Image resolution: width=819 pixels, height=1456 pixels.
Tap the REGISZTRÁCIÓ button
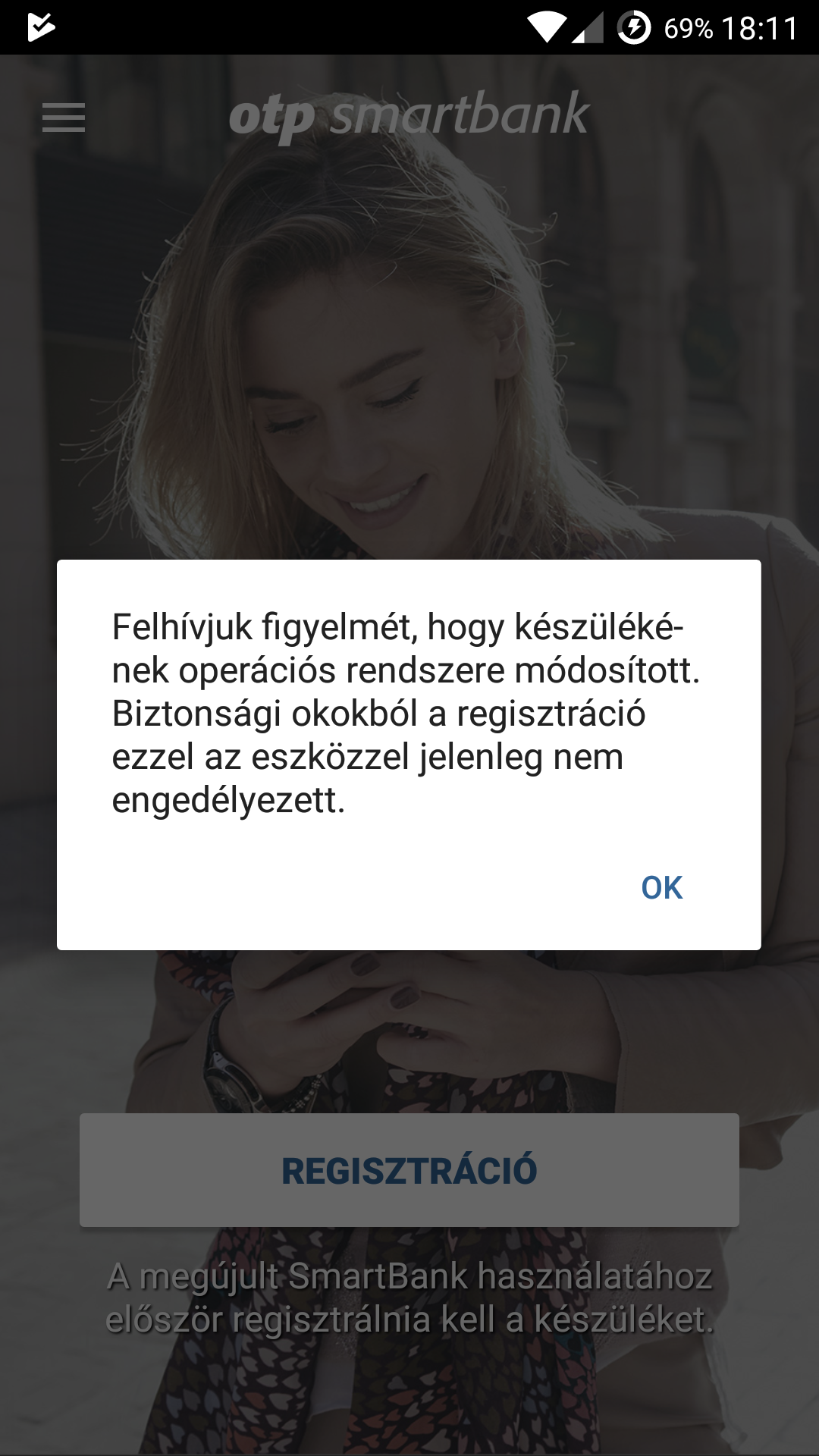[409, 1169]
